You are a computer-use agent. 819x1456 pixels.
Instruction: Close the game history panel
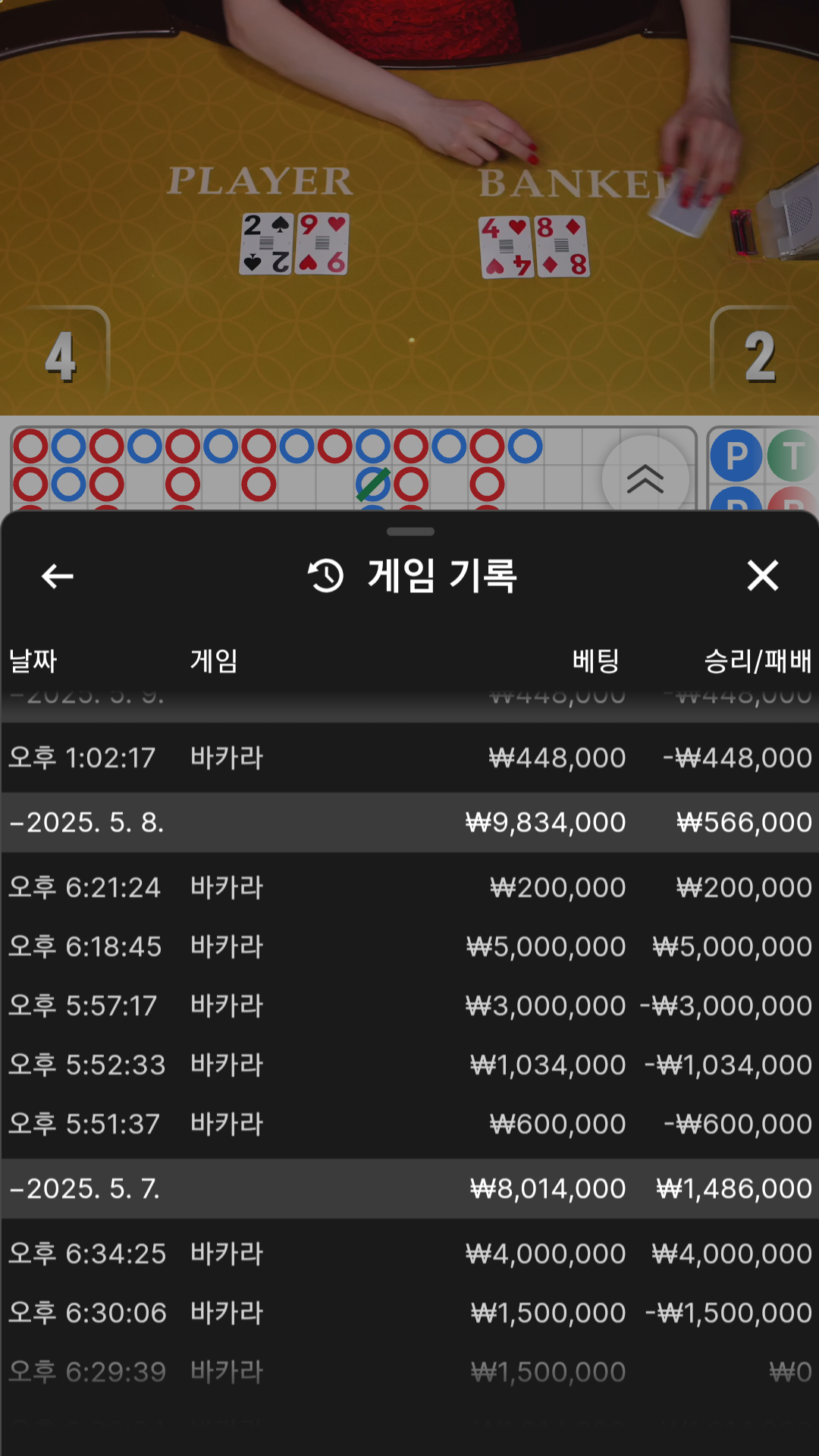[763, 576]
